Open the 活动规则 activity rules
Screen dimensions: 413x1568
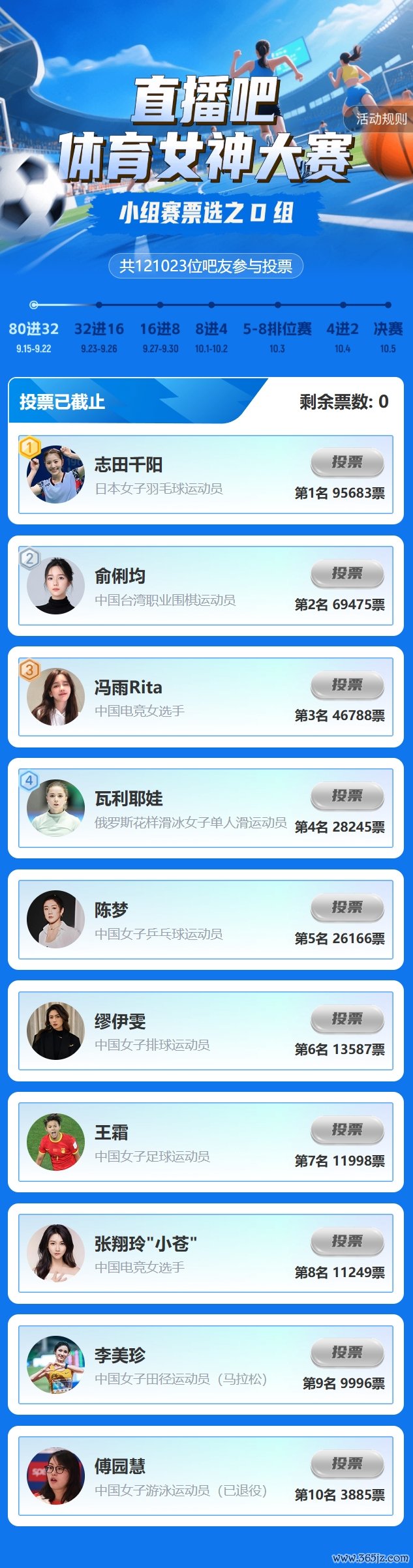click(381, 119)
